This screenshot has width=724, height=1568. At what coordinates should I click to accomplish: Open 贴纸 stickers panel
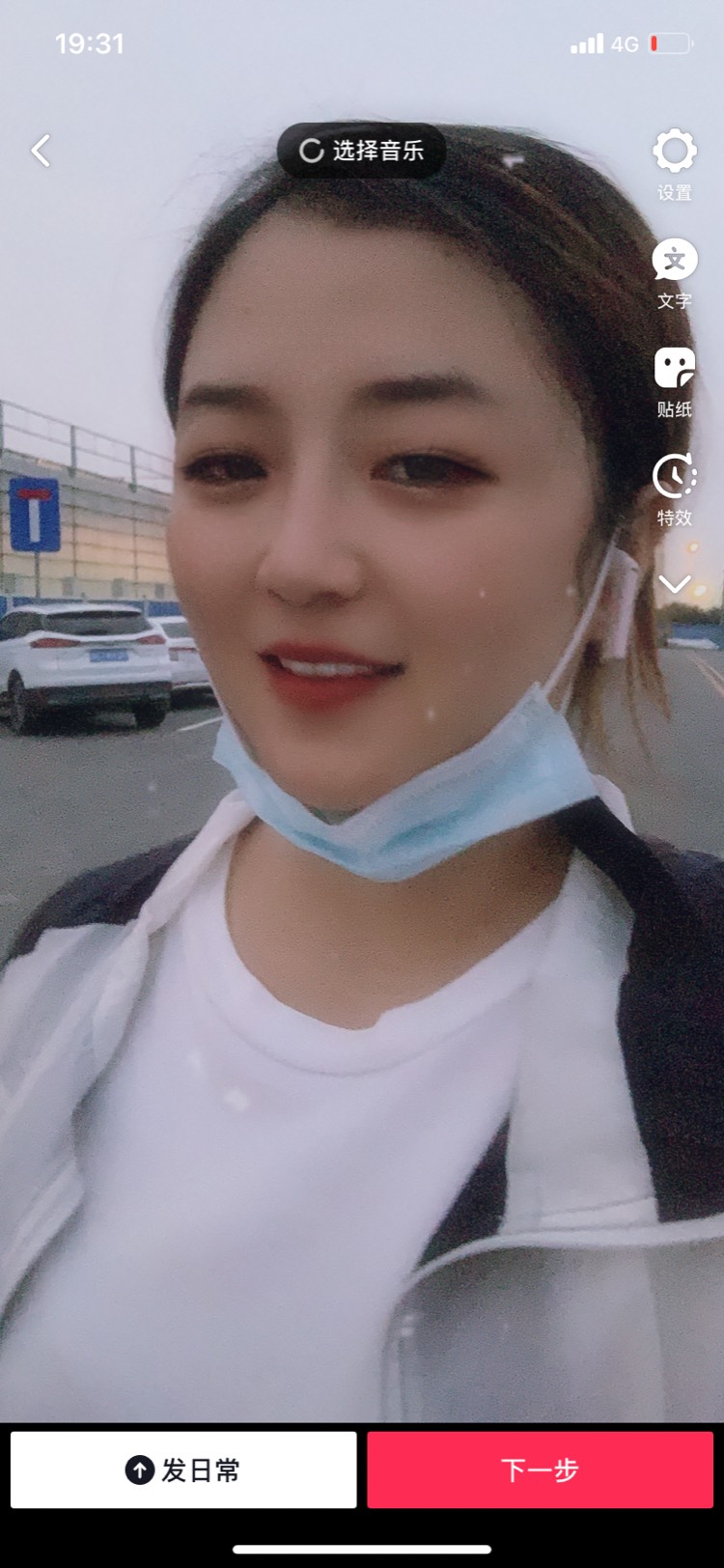(x=674, y=380)
